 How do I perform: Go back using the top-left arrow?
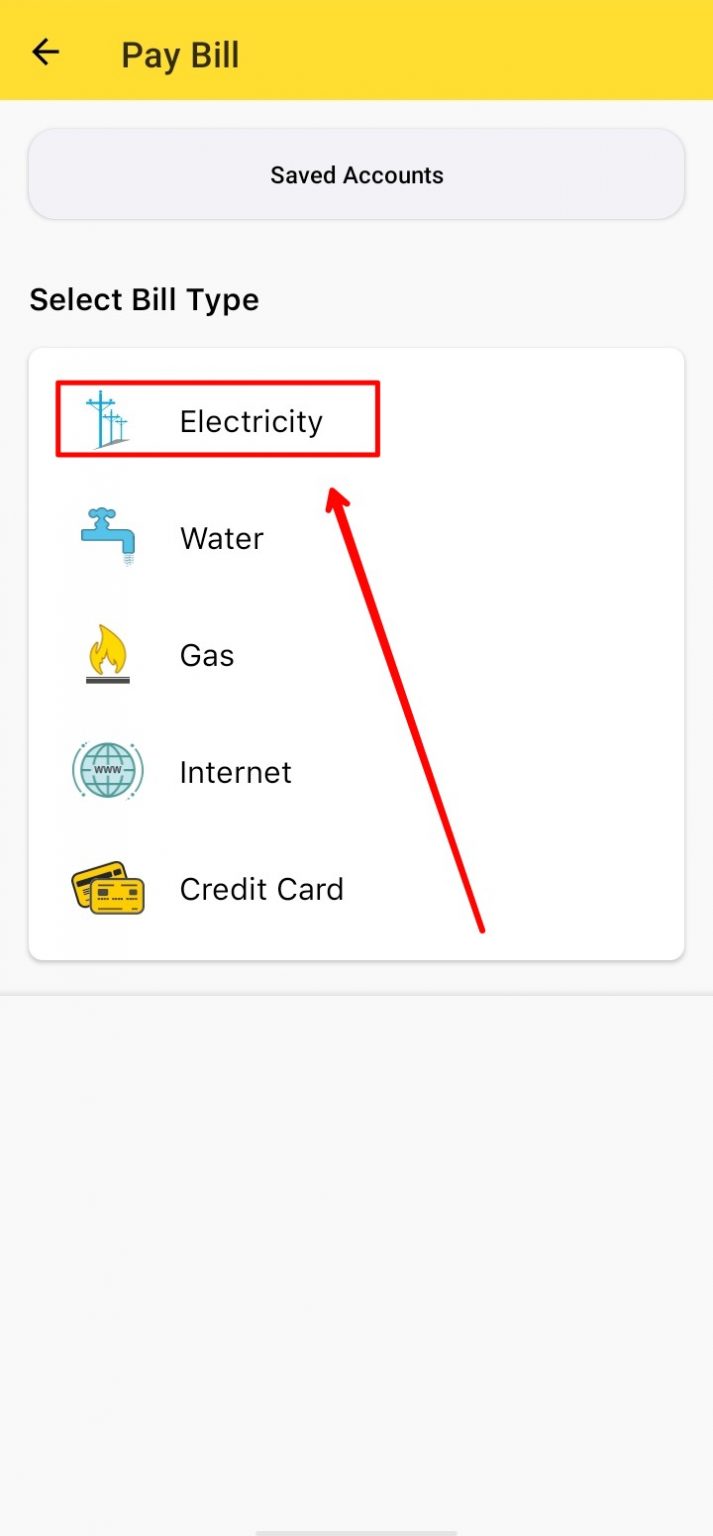point(46,52)
